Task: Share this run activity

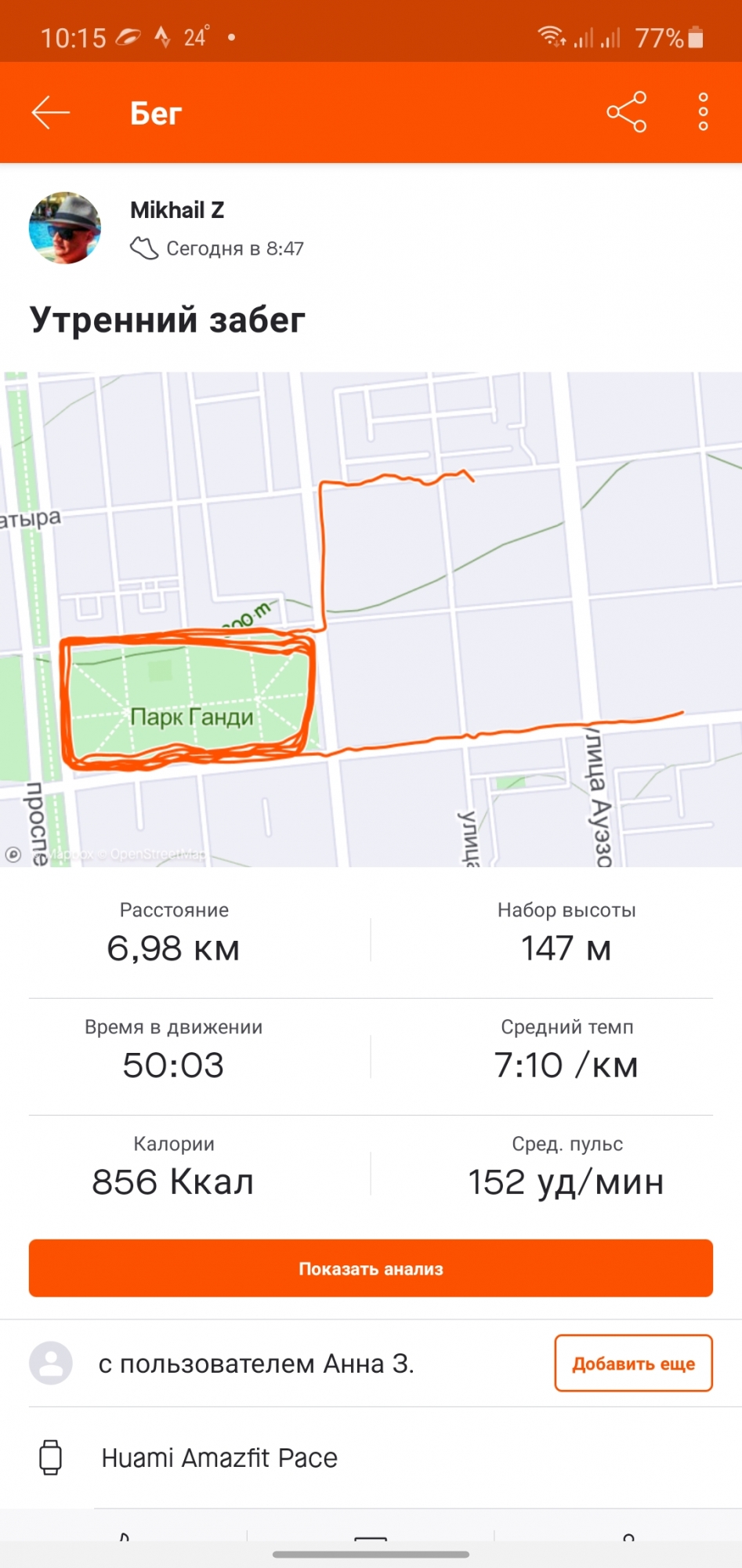Action: pos(626,112)
